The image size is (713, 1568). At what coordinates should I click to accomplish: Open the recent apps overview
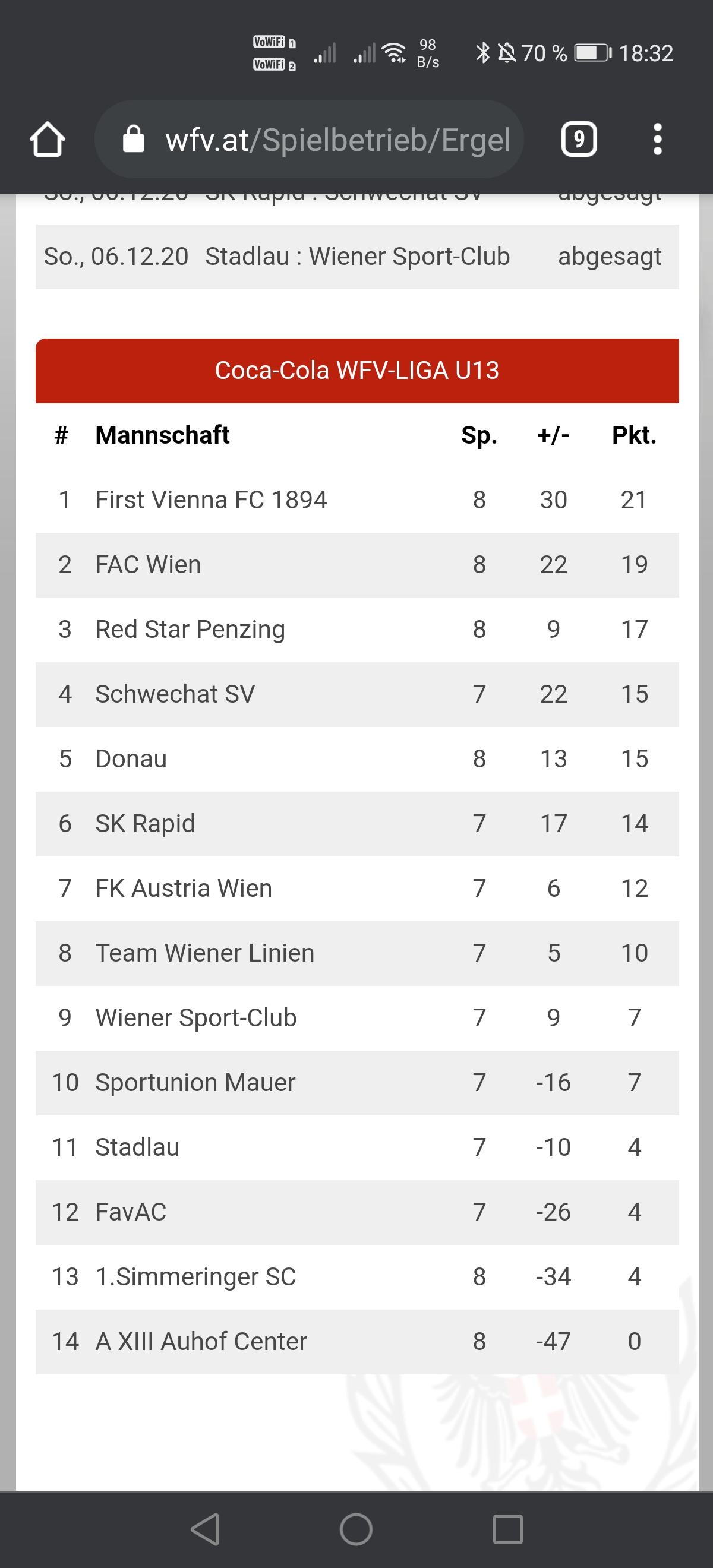click(507, 1528)
